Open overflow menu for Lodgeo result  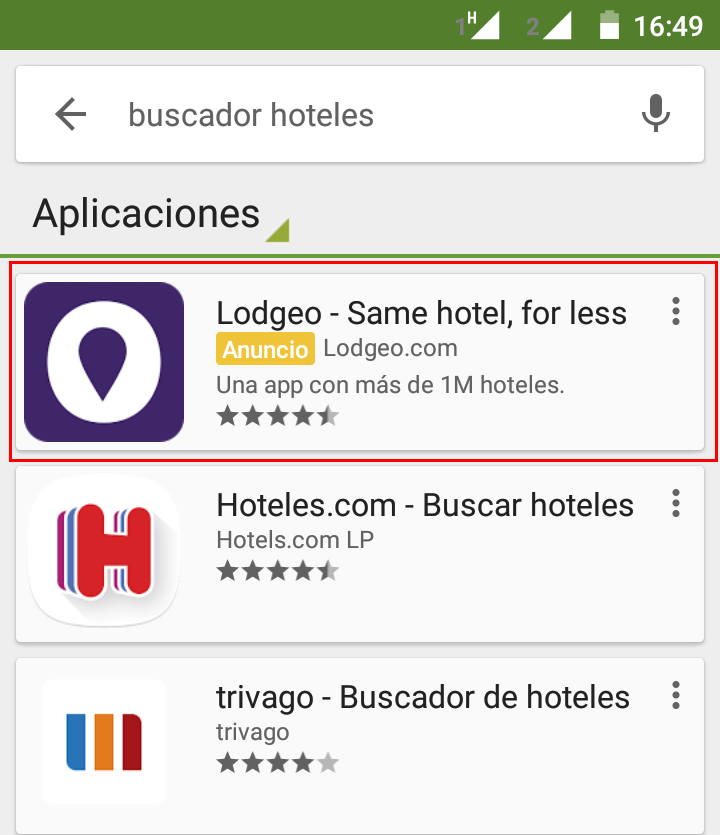click(x=675, y=312)
